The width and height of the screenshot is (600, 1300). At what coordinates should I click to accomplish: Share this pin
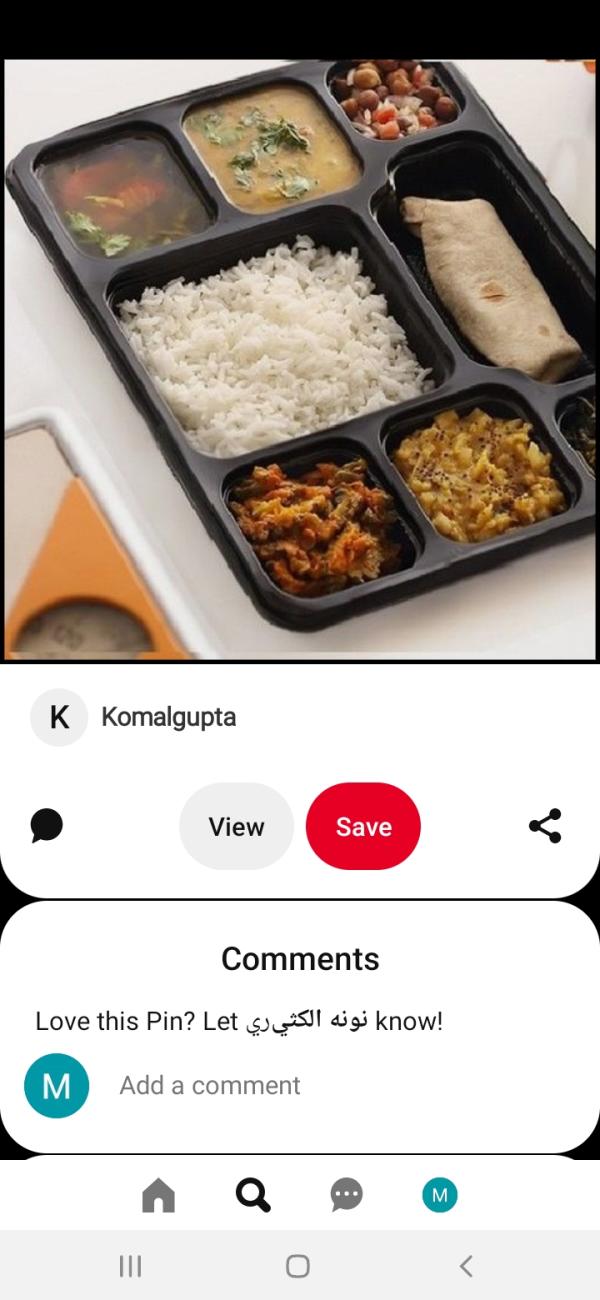545,826
